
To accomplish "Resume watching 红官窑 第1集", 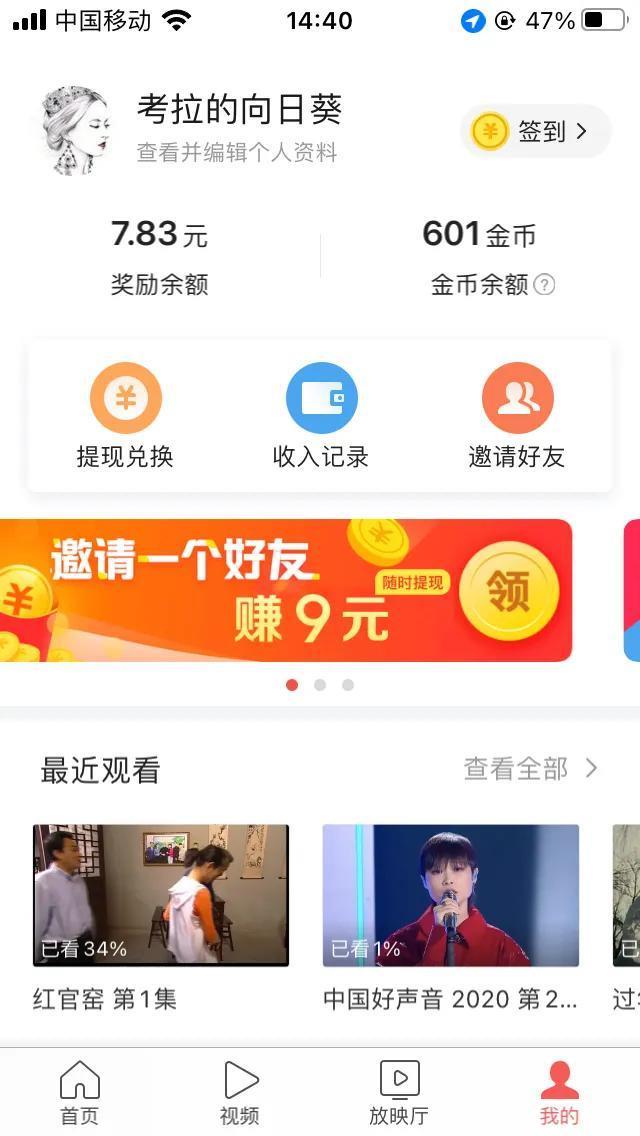I will pyautogui.click(x=161, y=895).
